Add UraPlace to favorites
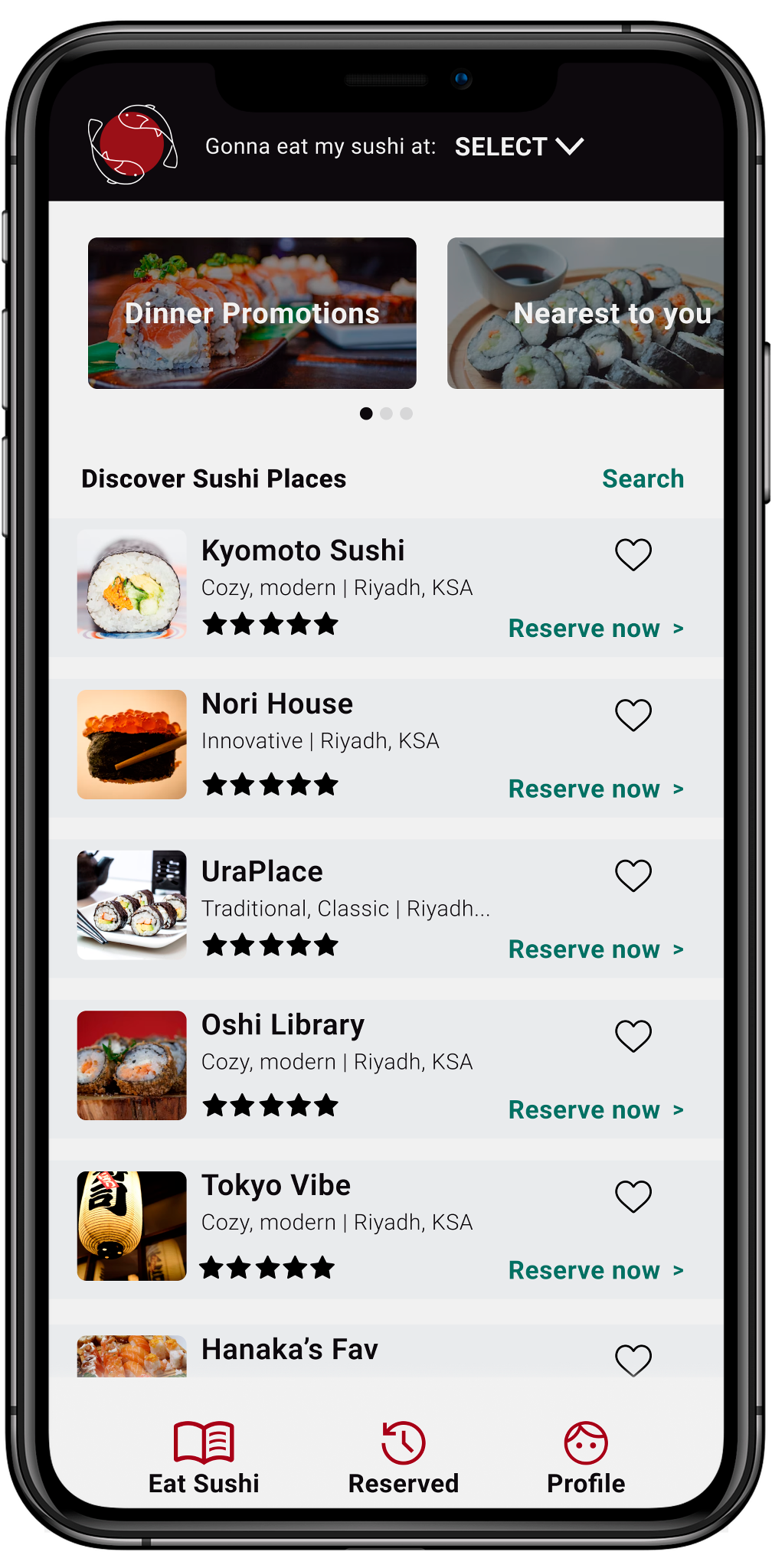 (633, 875)
